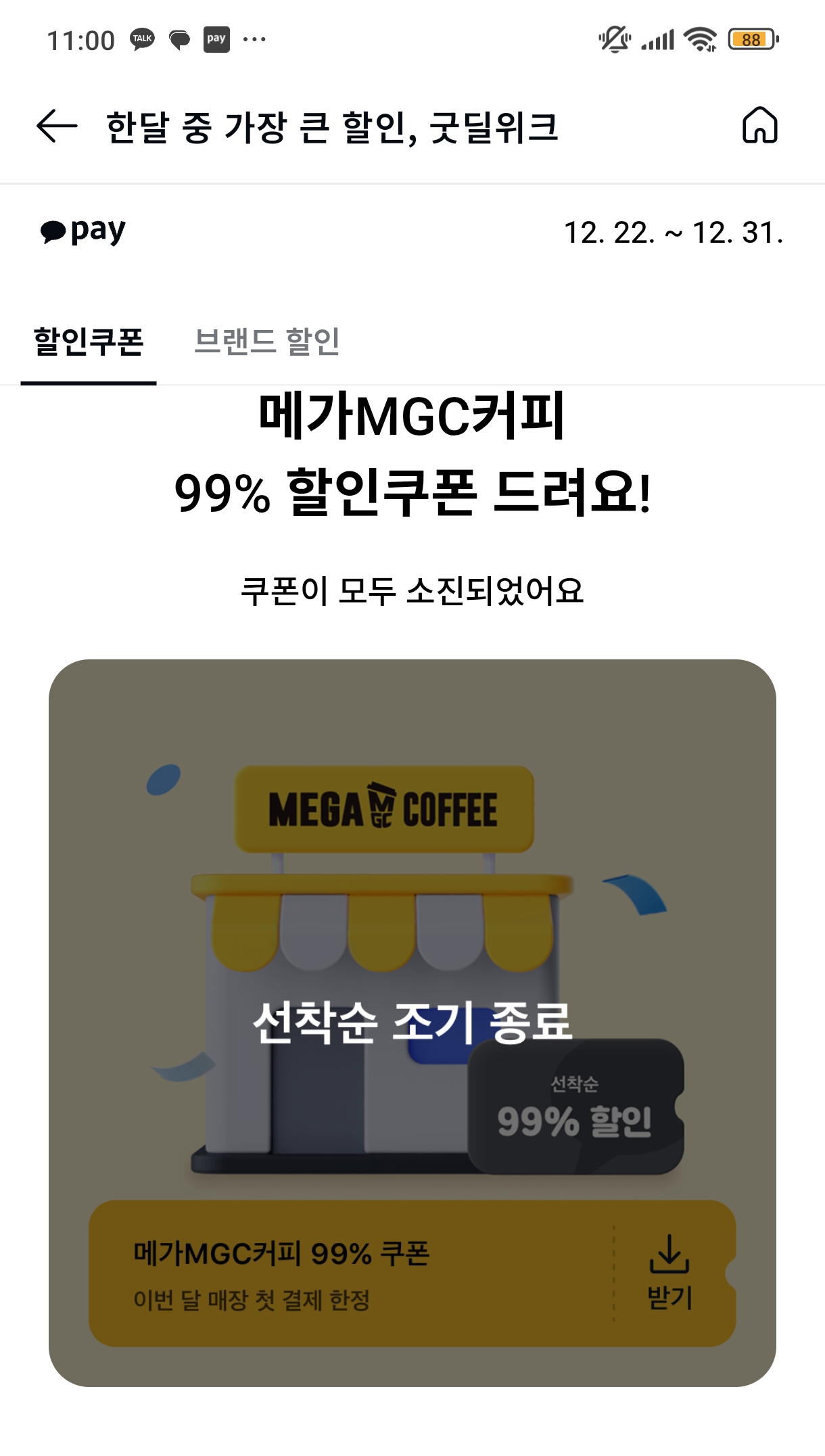
Task: Tap 받기 to download the 메가MGC커피 coupon
Action: [669, 1273]
